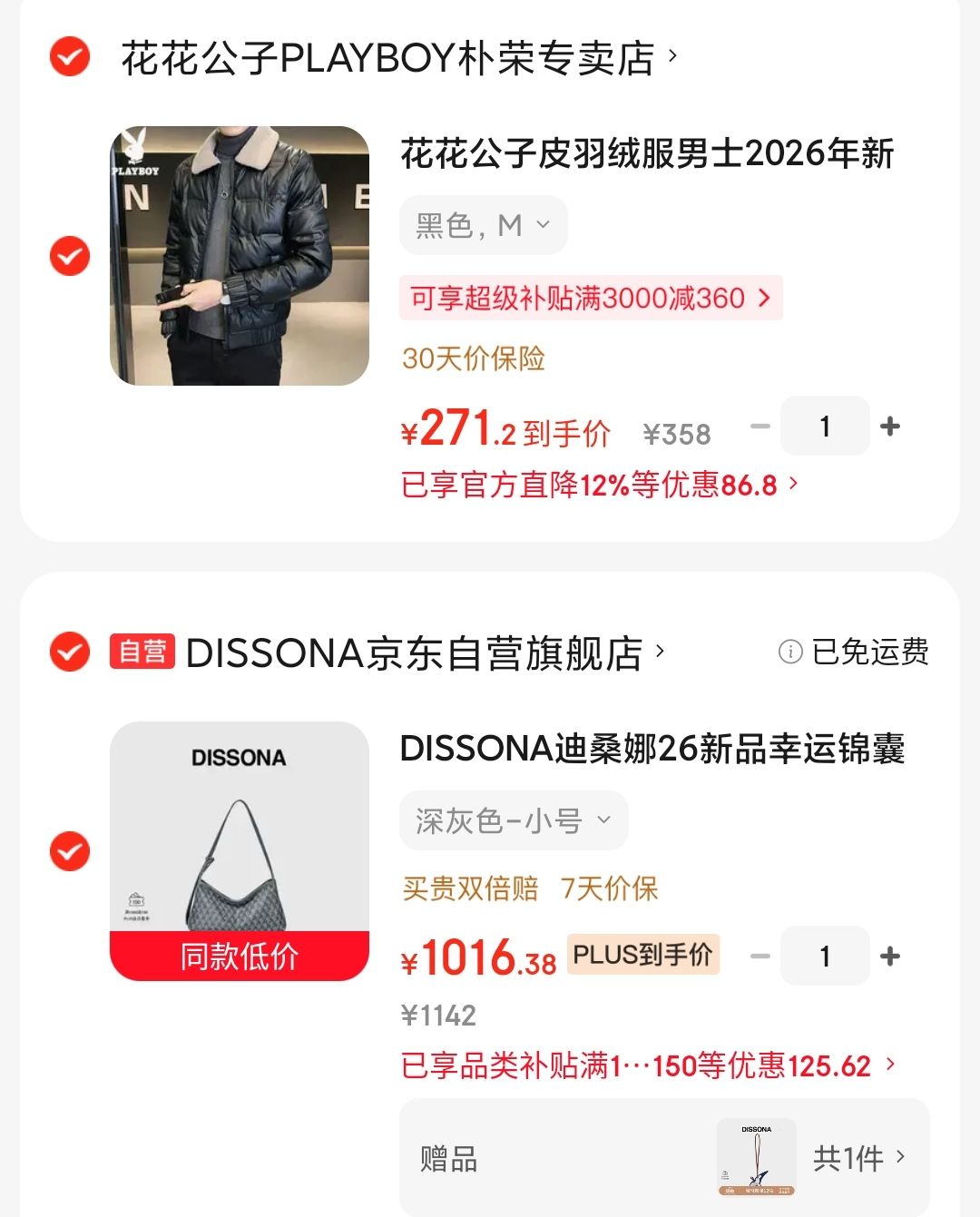The image size is (980, 1217).
Task: Increase the Playboy jacket quantity
Action: (890, 426)
